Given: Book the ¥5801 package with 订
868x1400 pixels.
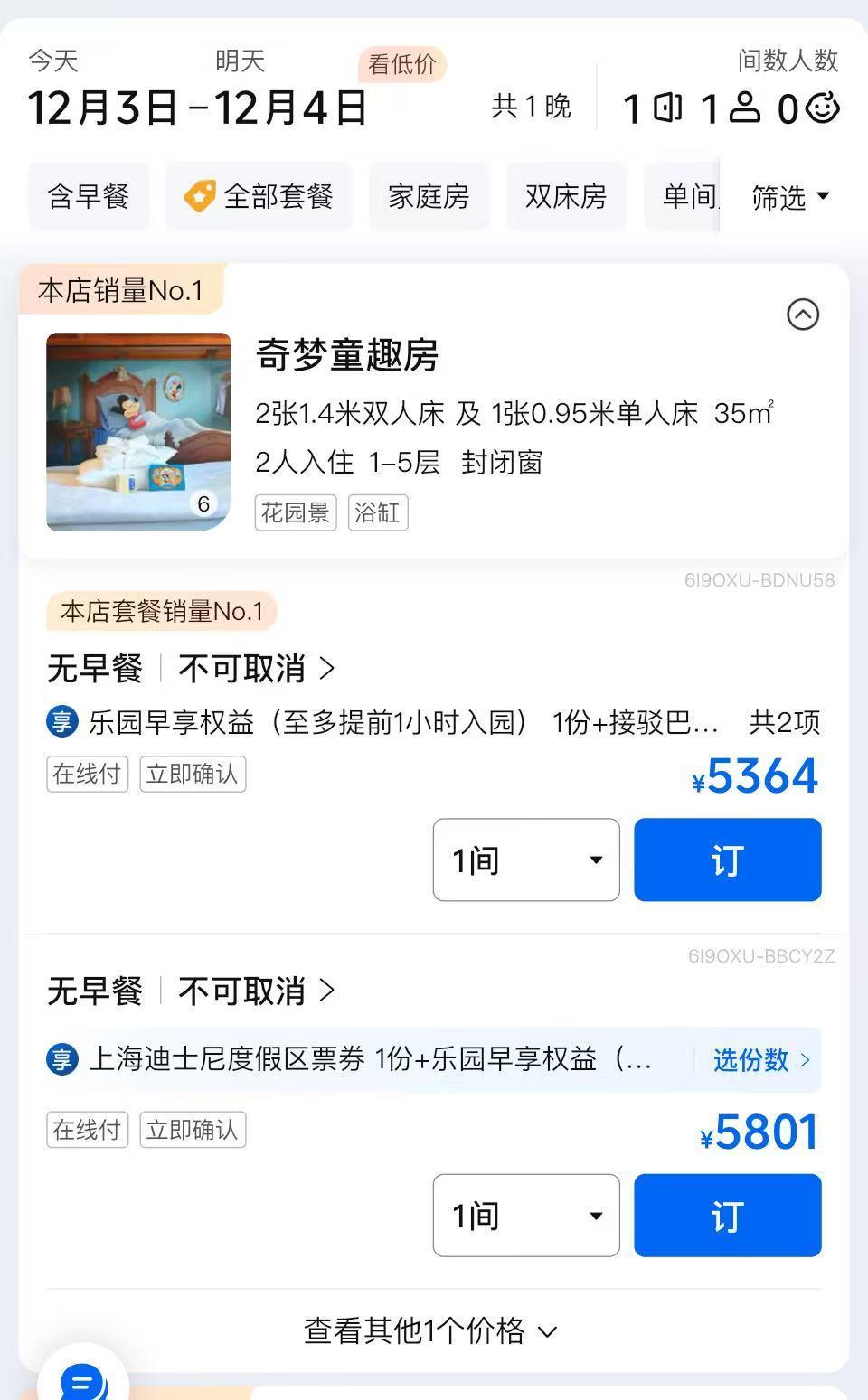Looking at the screenshot, I should point(727,1215).
